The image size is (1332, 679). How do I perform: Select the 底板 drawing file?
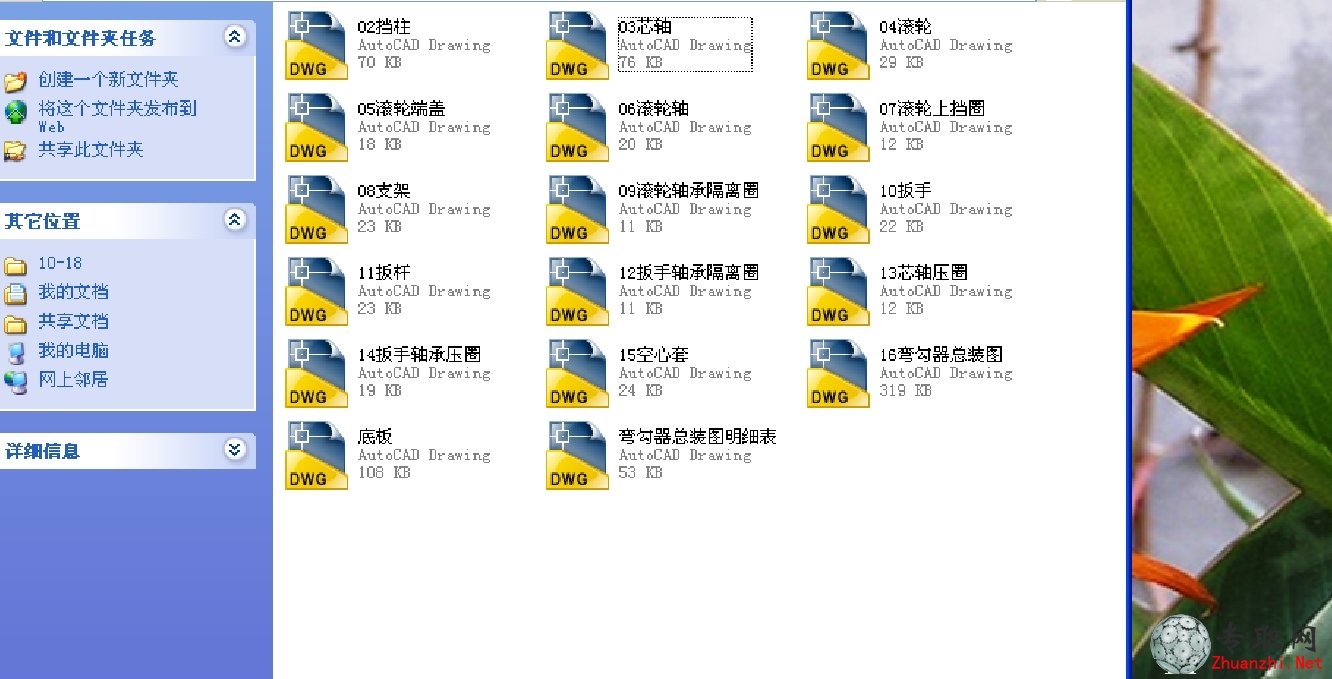(317, 455)
